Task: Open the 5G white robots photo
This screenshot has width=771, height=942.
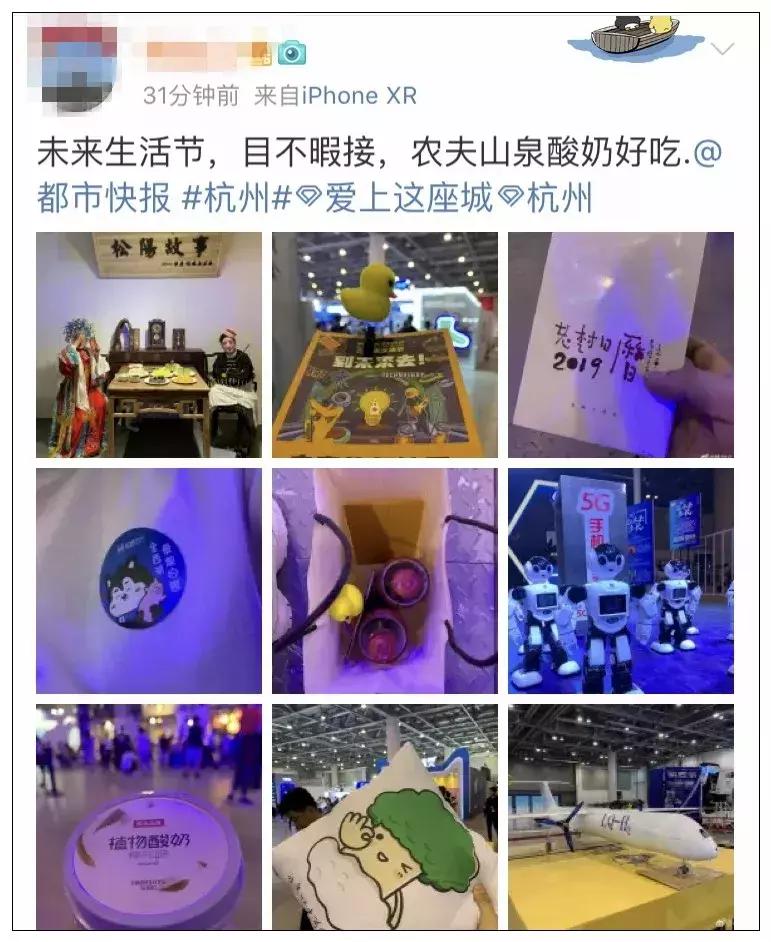Action: tap(620, 581)
